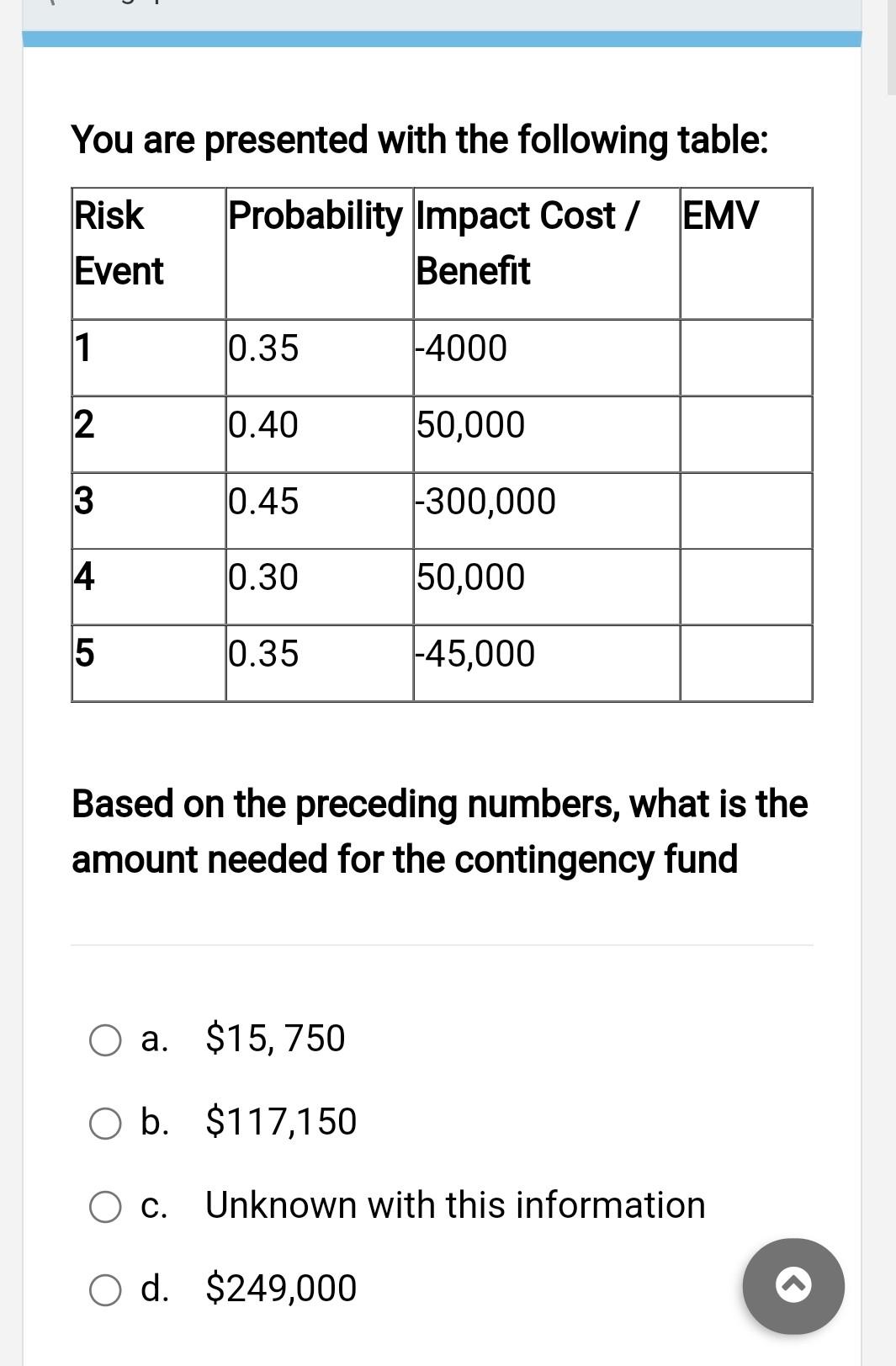The image size is (896, 1366).
Task: Select radio button for answer b. $117,150
Action: pos(104,1123)
